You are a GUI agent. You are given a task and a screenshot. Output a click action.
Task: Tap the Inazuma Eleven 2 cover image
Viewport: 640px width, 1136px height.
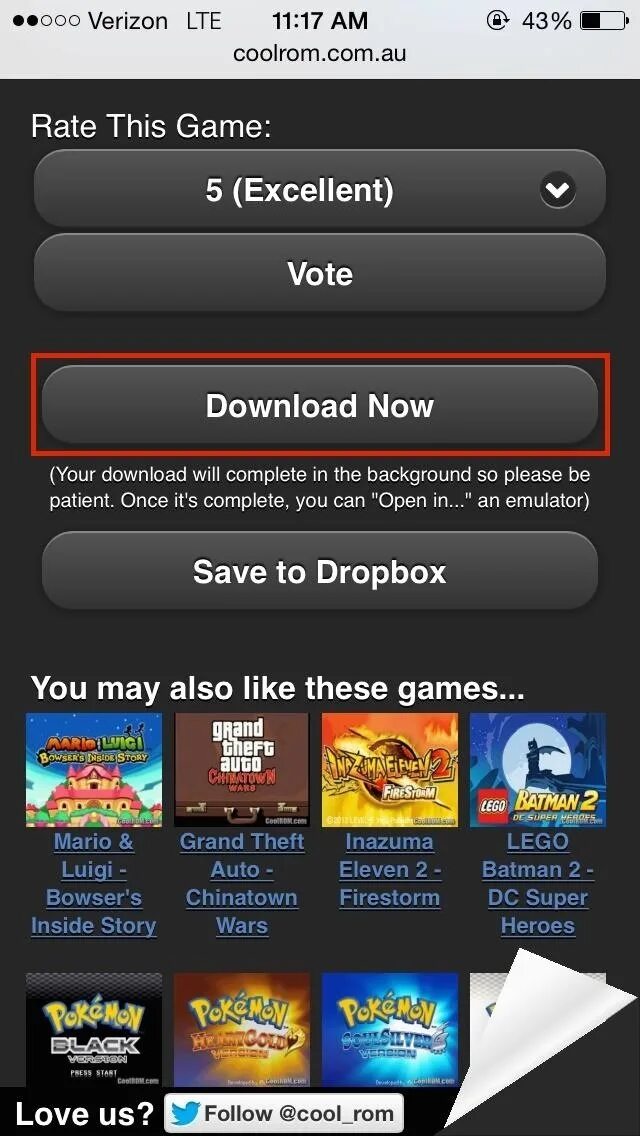[390, 770]
